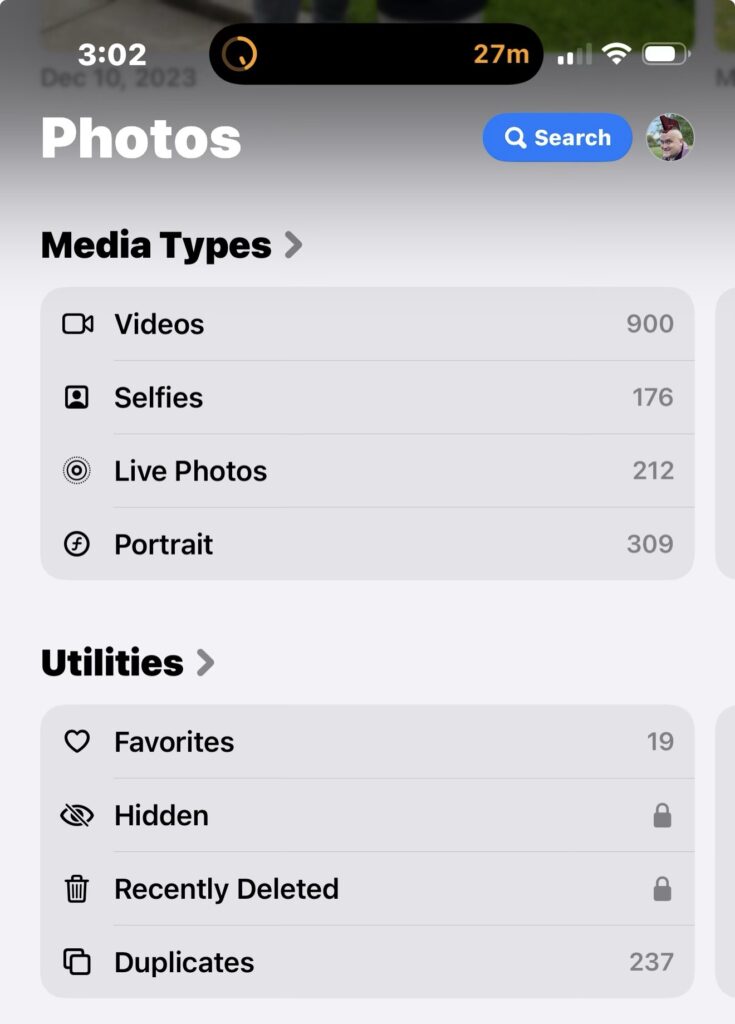Tap the timer activity in Dynamic Island
735x1024 pixels.
click(375, 54)
